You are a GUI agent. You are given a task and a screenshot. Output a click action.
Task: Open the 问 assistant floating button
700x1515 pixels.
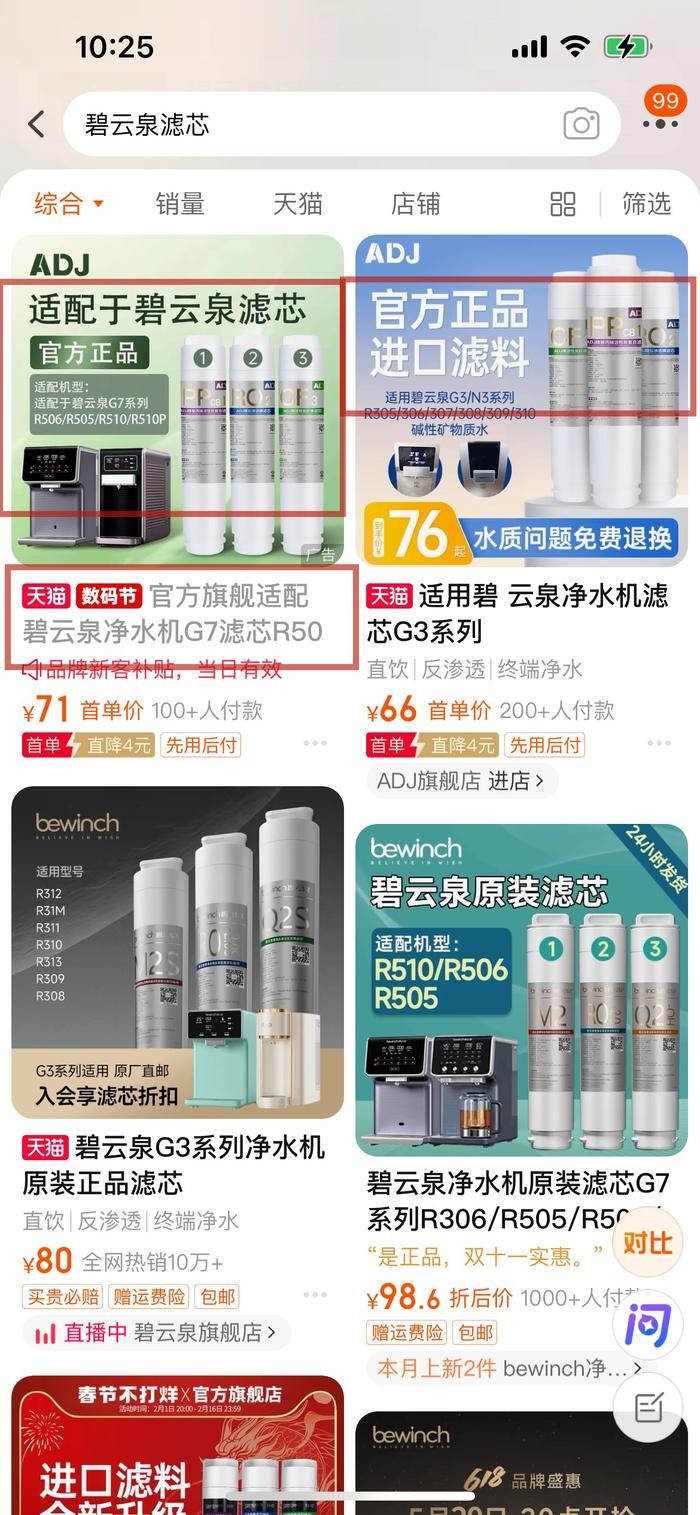tap(647, 1325)
